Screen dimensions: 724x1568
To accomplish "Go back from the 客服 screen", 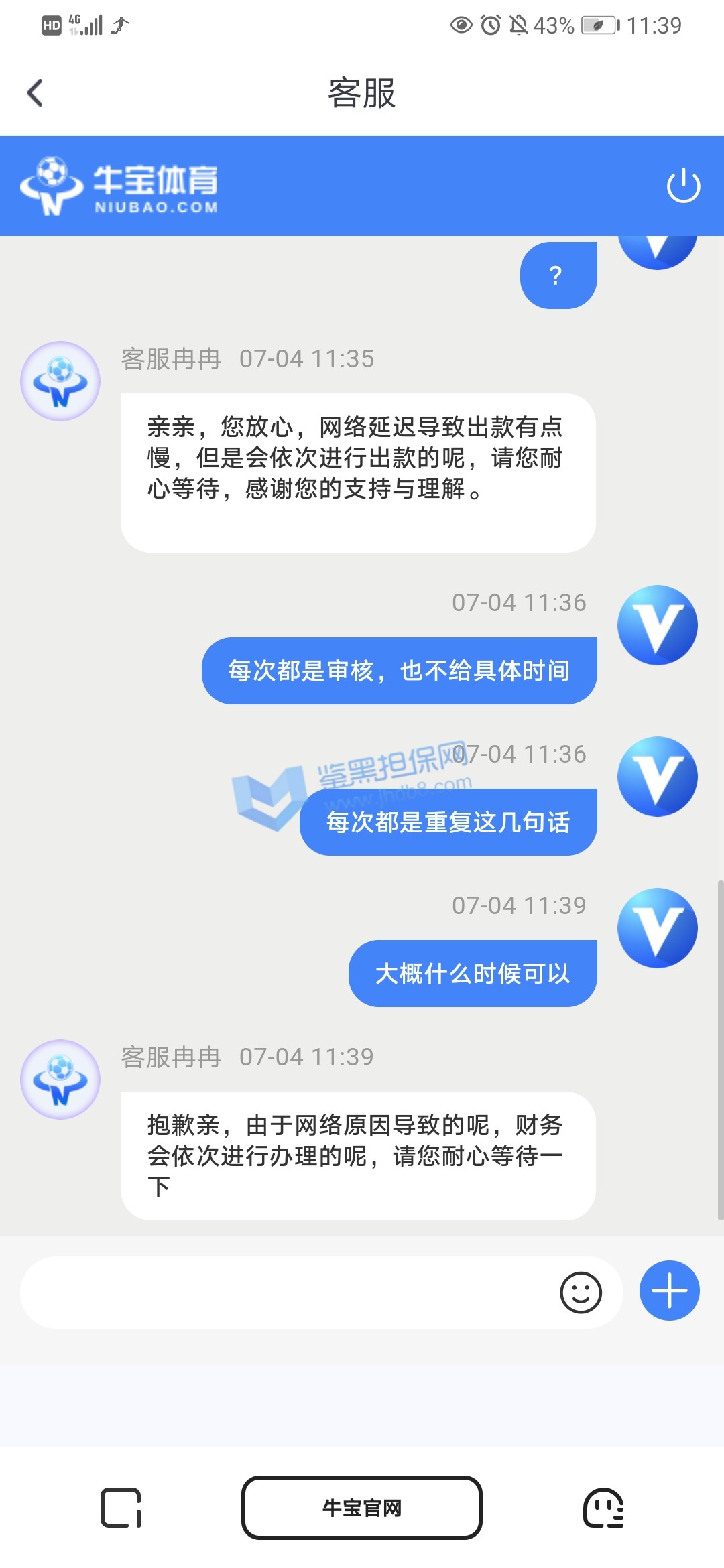I will point(35,93).
